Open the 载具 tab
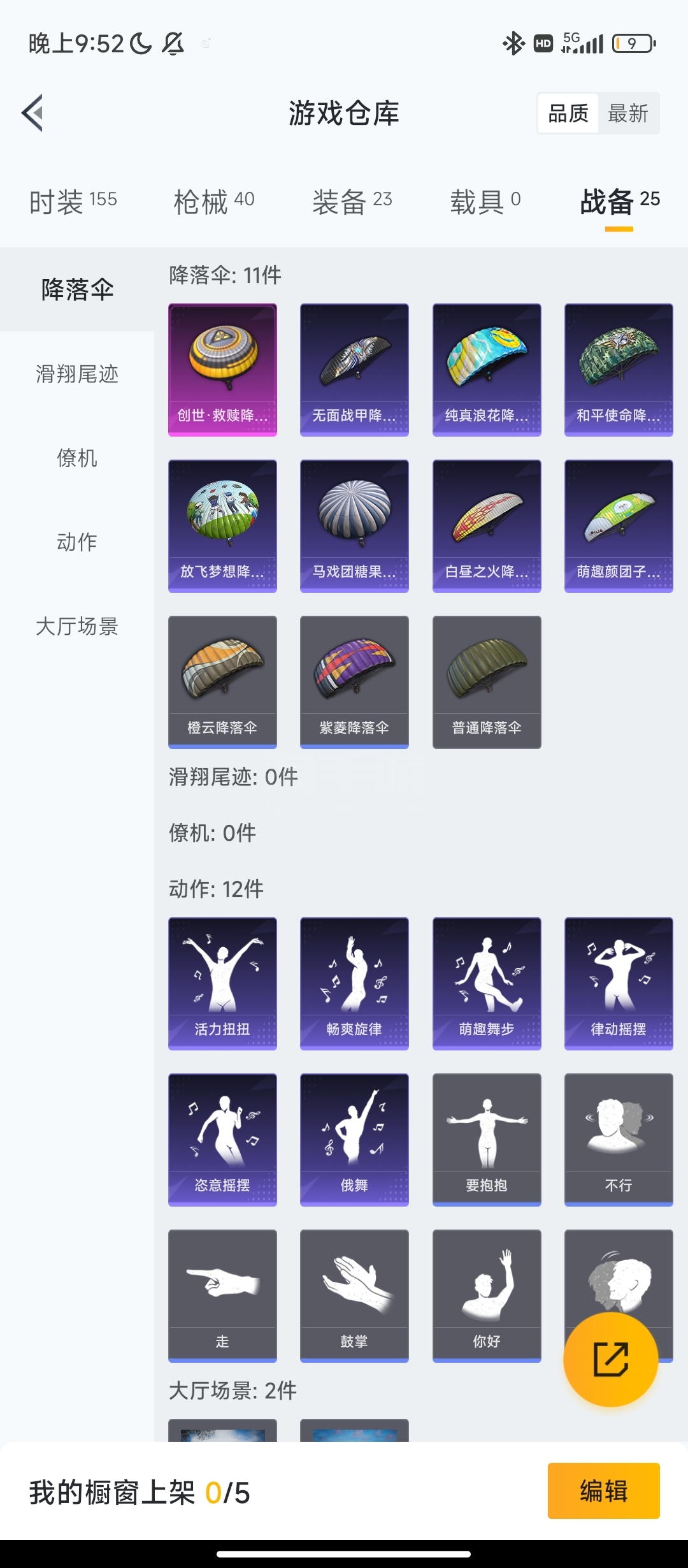 coord(485,201)
